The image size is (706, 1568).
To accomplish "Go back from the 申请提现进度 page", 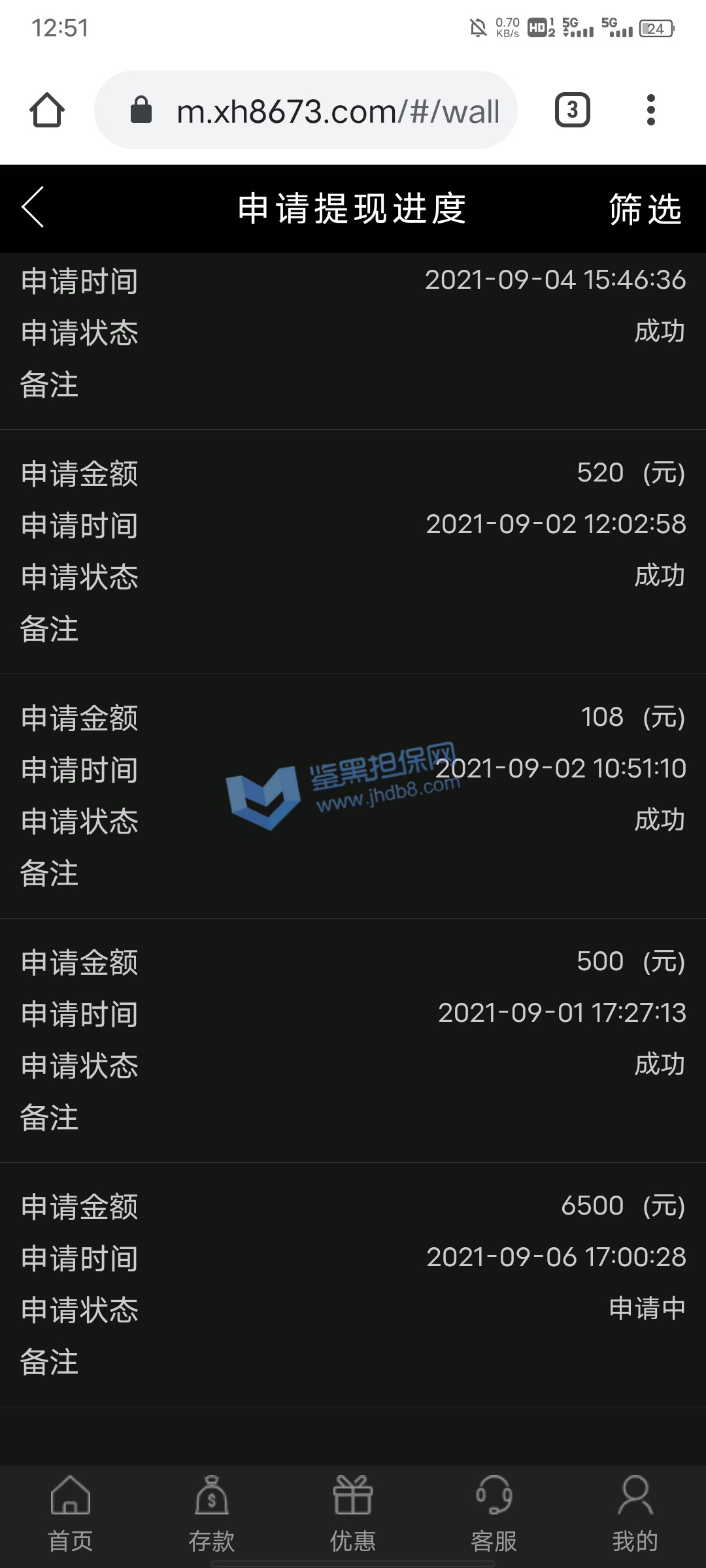I will [x=33, y=208].
